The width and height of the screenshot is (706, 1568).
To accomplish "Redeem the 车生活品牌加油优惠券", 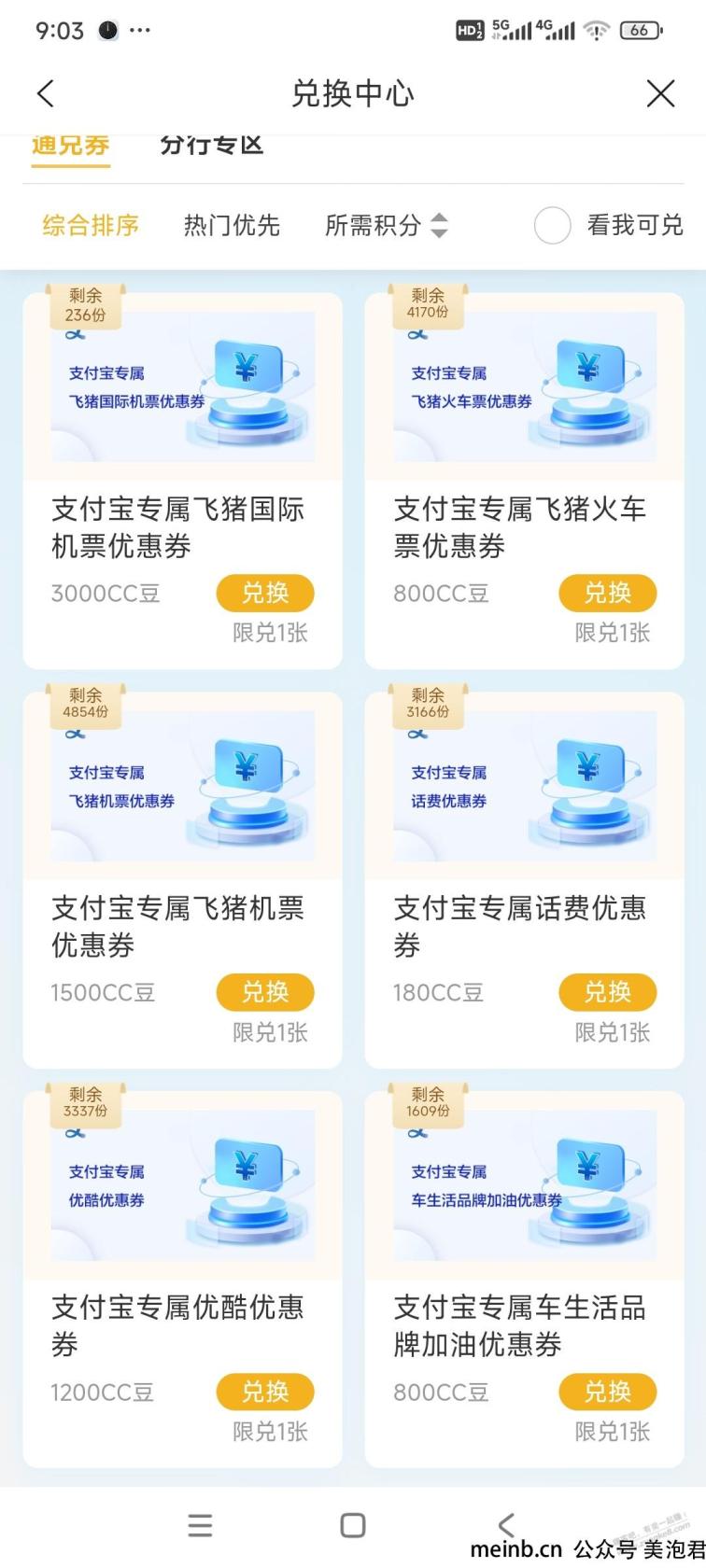I will click(x=608, y=1392).
